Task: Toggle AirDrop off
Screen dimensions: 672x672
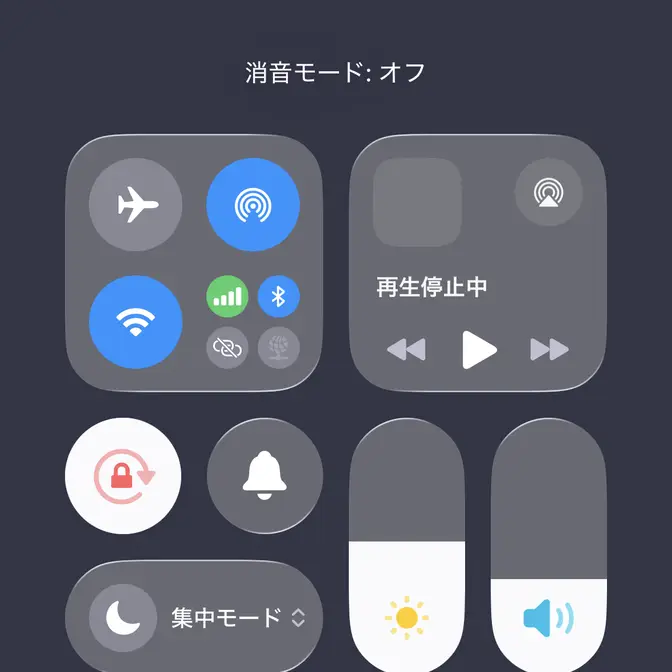Action: [253, 206]
